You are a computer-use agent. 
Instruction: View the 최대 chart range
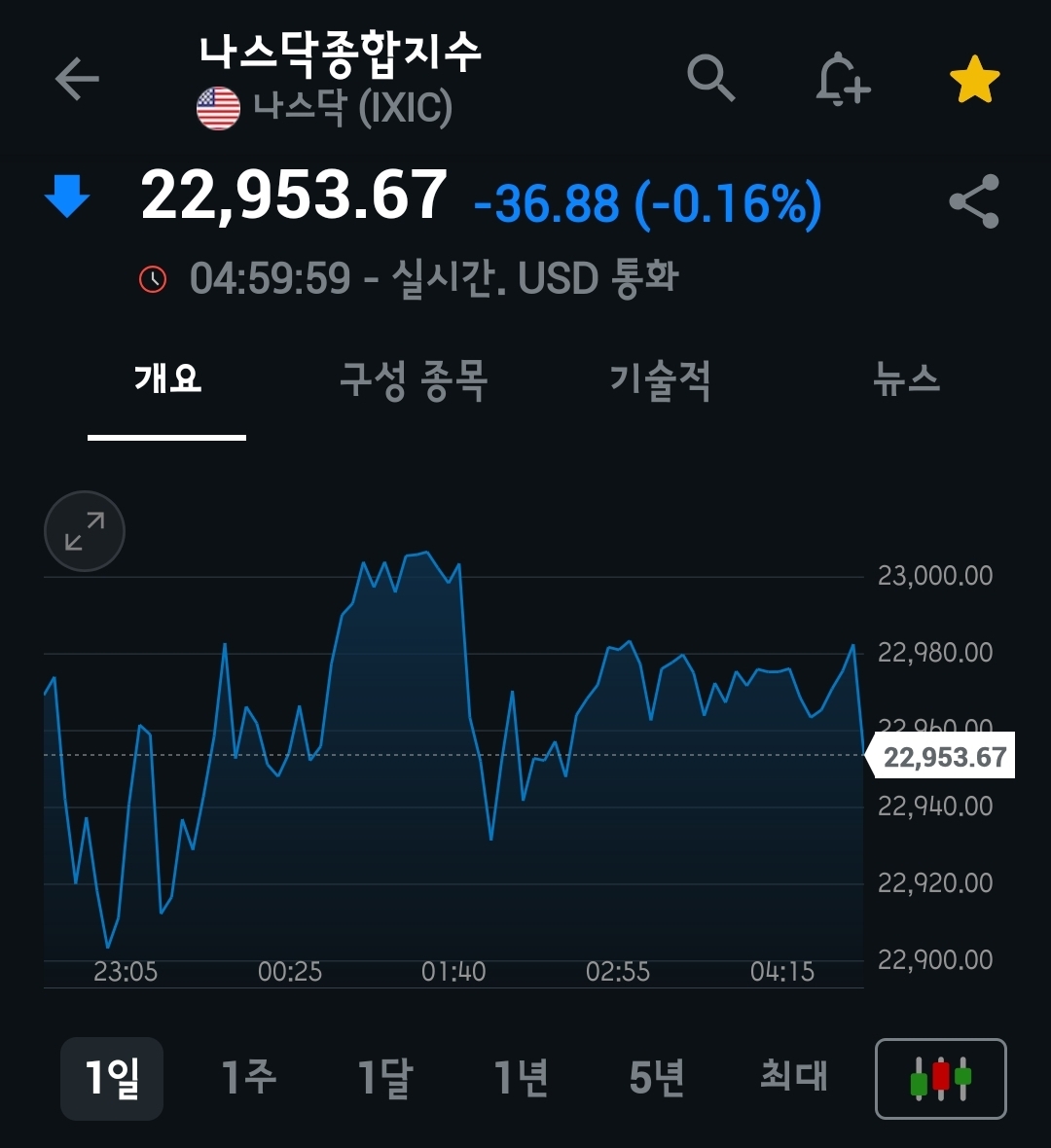coord(793,1077)
